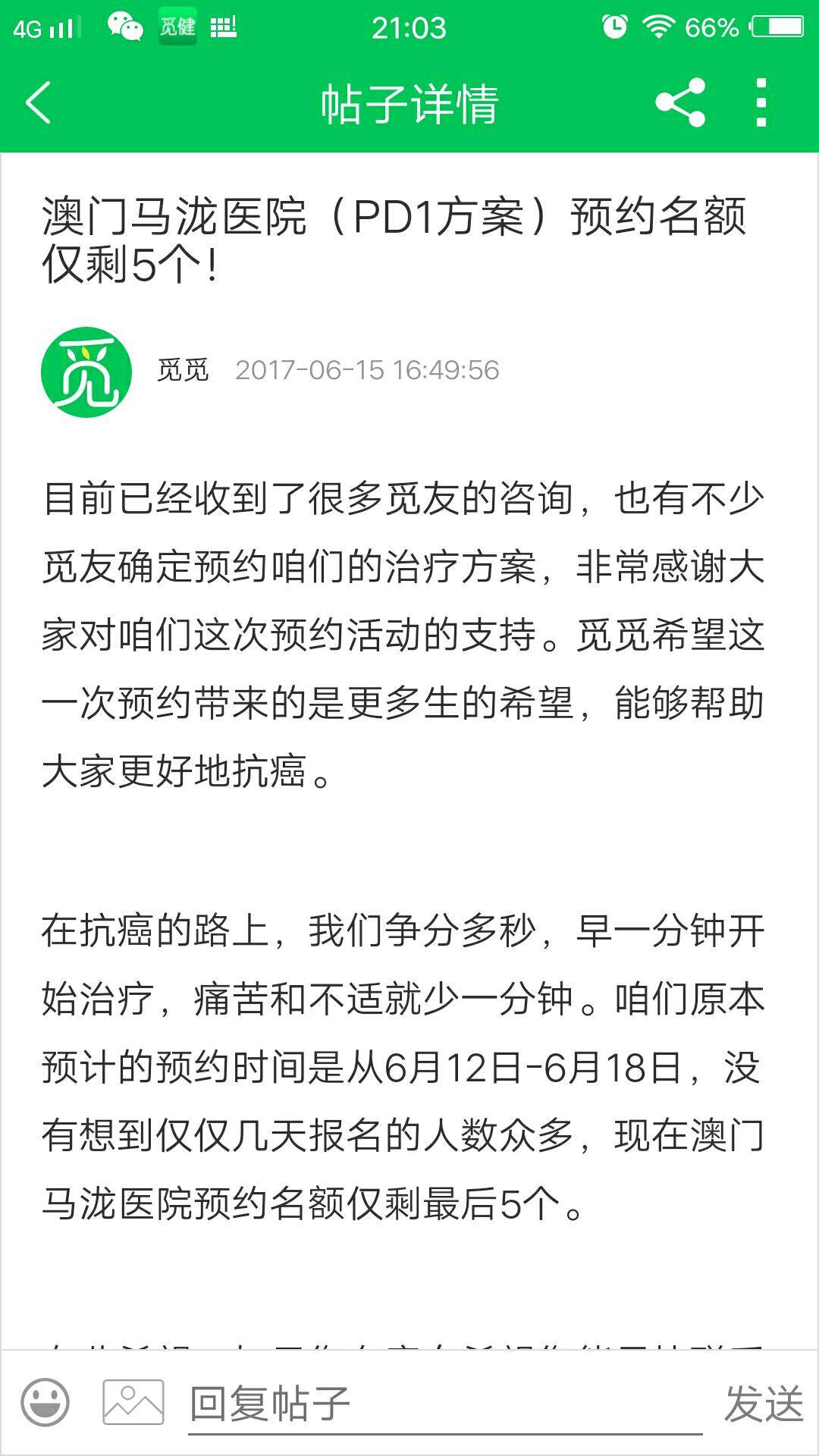Open author 觅觅's profile avatar
The height and width of the screenshot is (1456, 819).
point(86,372)
